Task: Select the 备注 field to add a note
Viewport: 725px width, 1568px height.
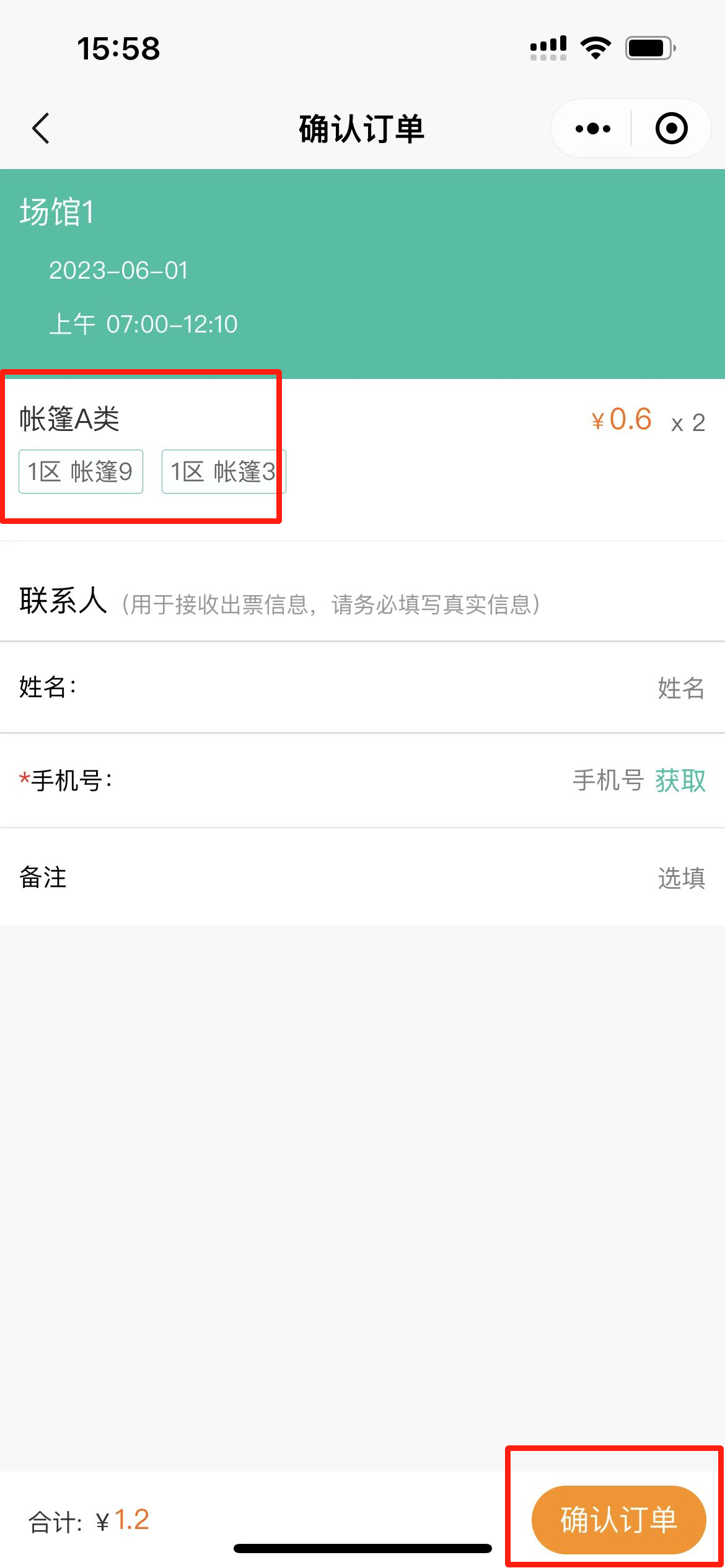Action: tap(680, 878)
